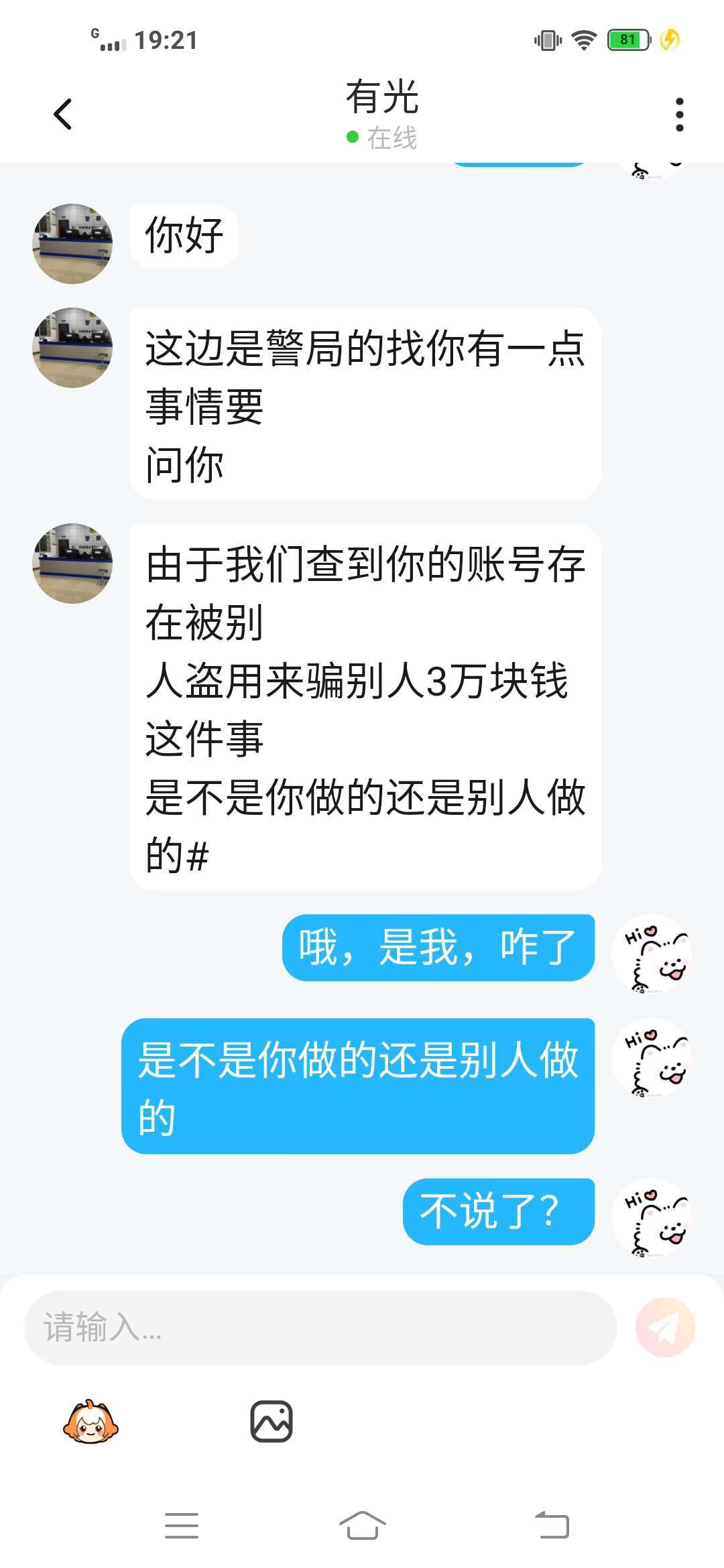Open the emoji sticker picker
This screenshot has width=724, height=1568.
90,1421
